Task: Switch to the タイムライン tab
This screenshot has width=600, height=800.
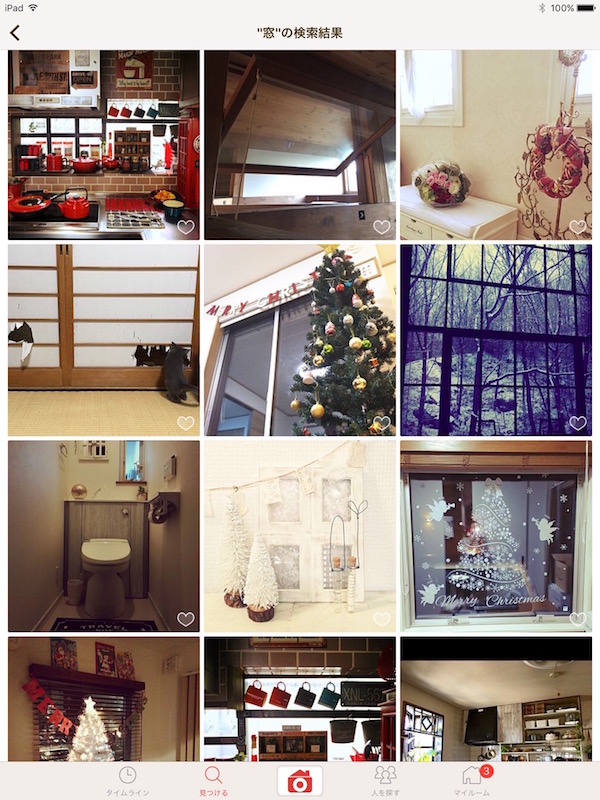Action: 128,781
